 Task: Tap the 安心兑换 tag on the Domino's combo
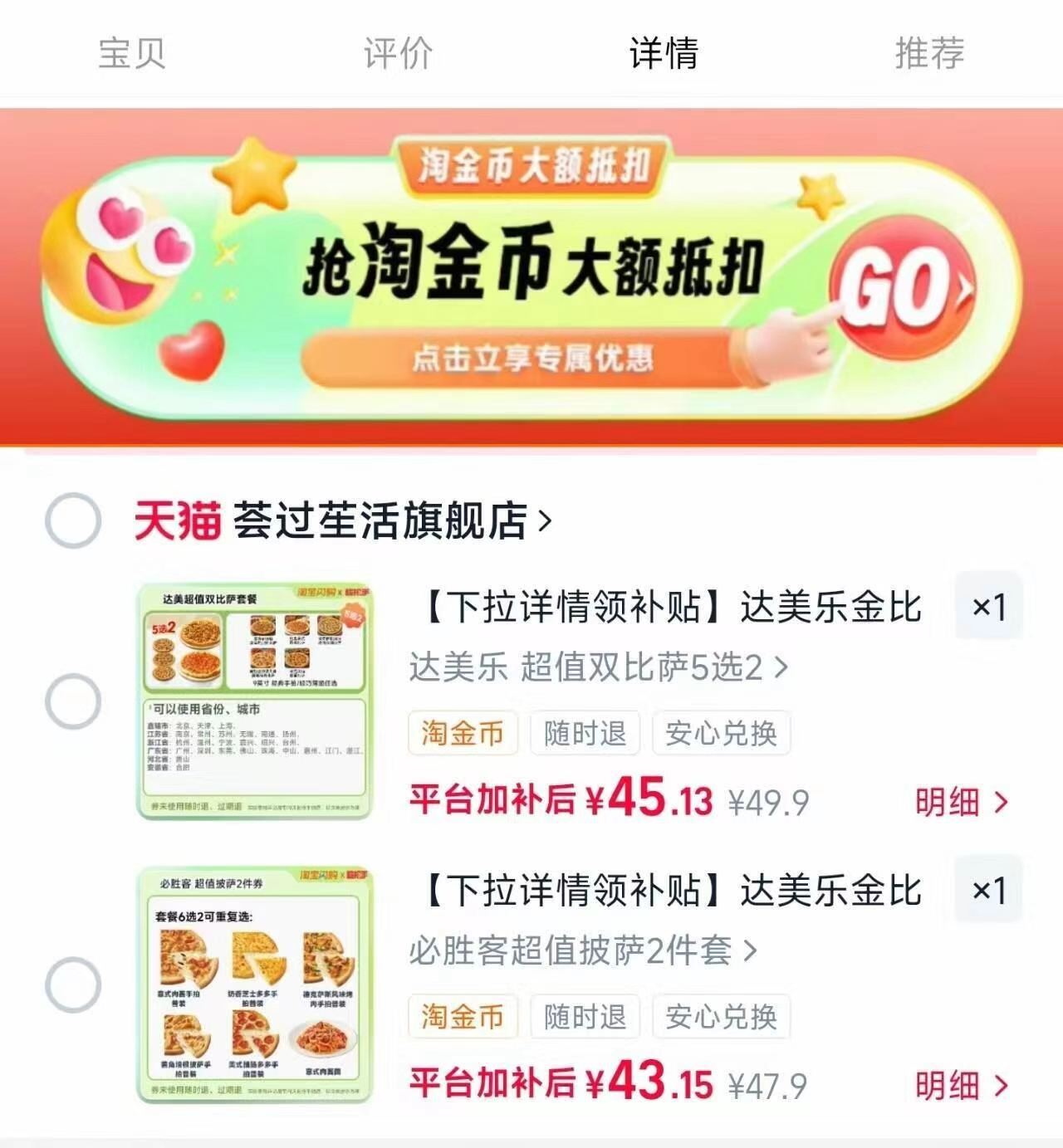(721, 732)
